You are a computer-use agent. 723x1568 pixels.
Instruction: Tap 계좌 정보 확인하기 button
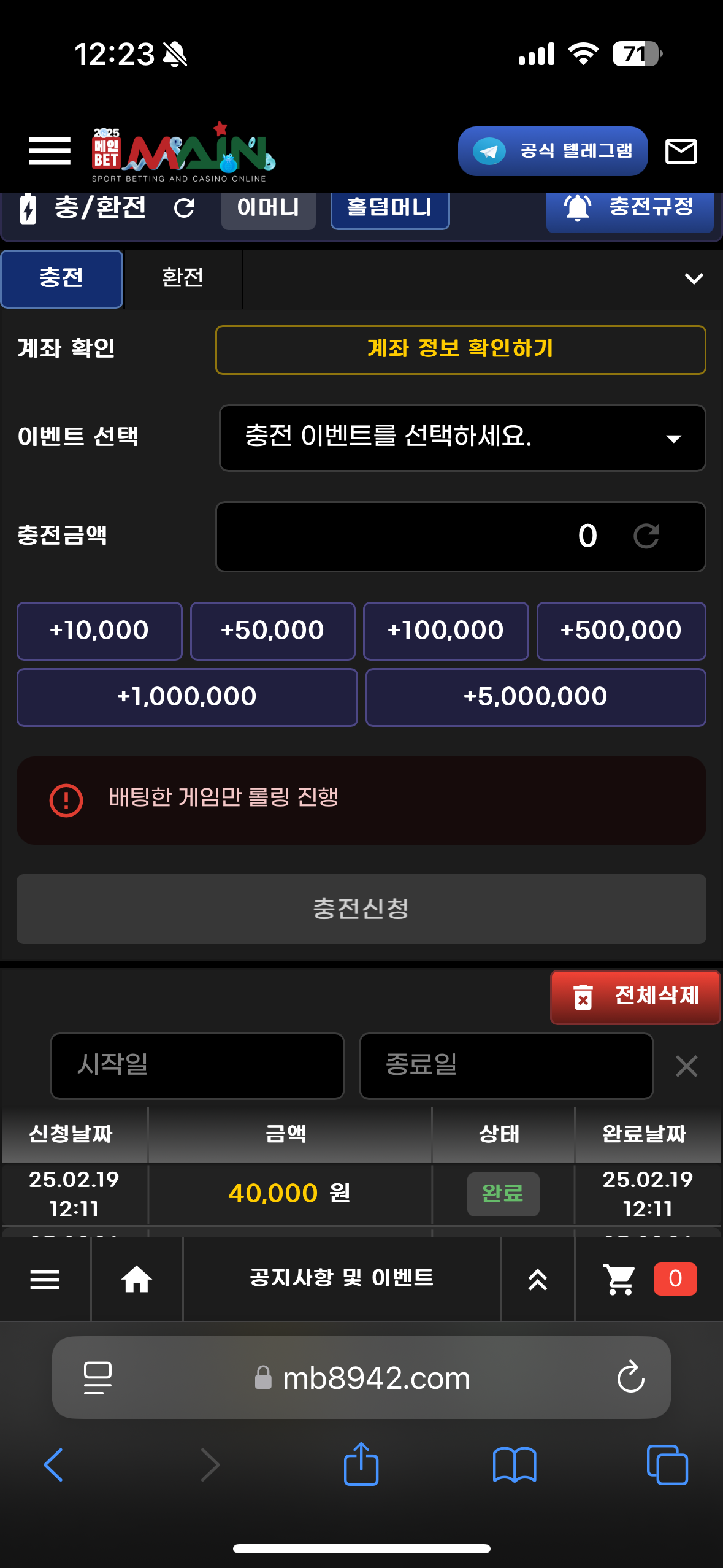coord(461,349)
